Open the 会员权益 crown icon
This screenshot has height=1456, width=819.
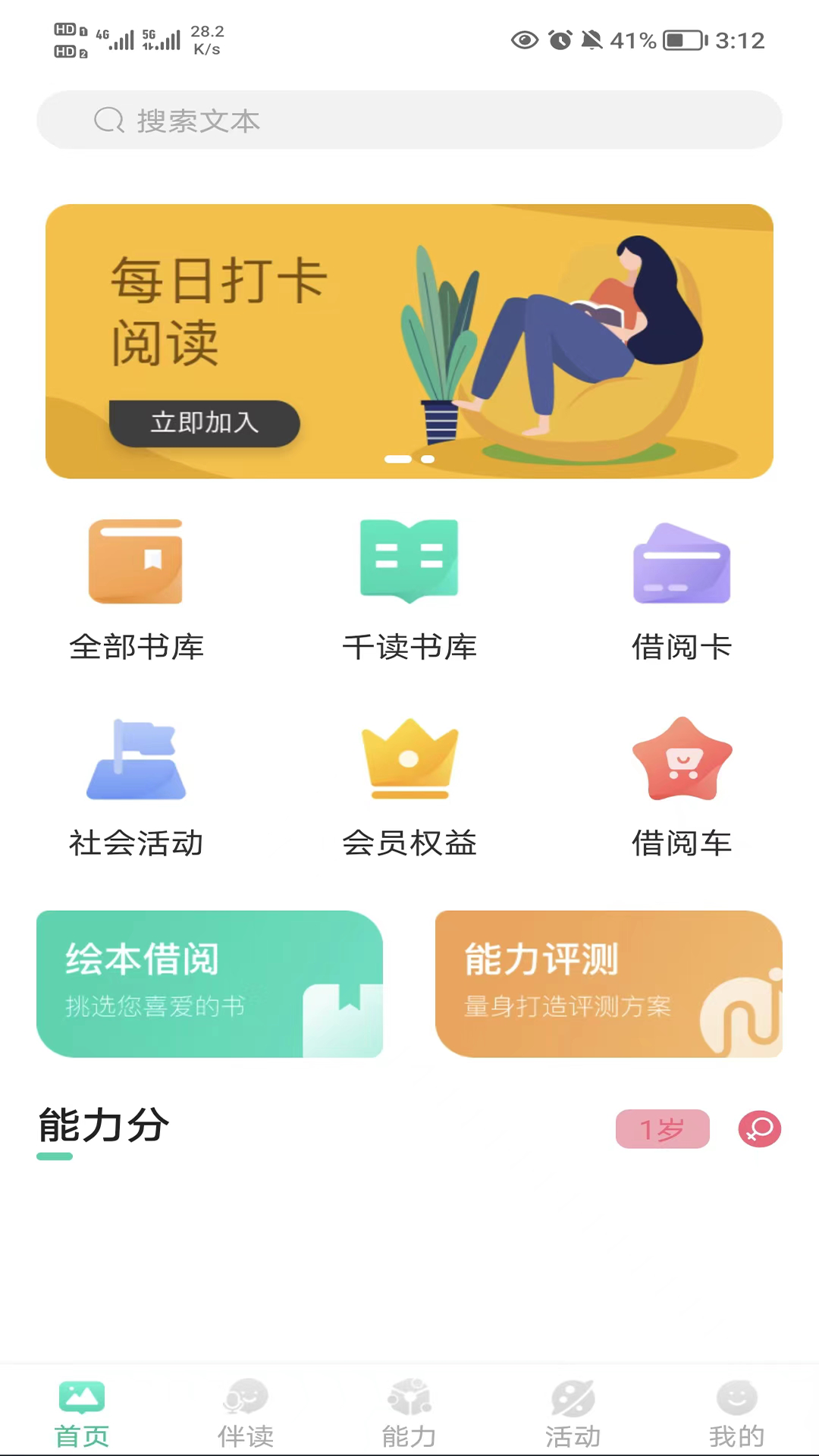409,759
